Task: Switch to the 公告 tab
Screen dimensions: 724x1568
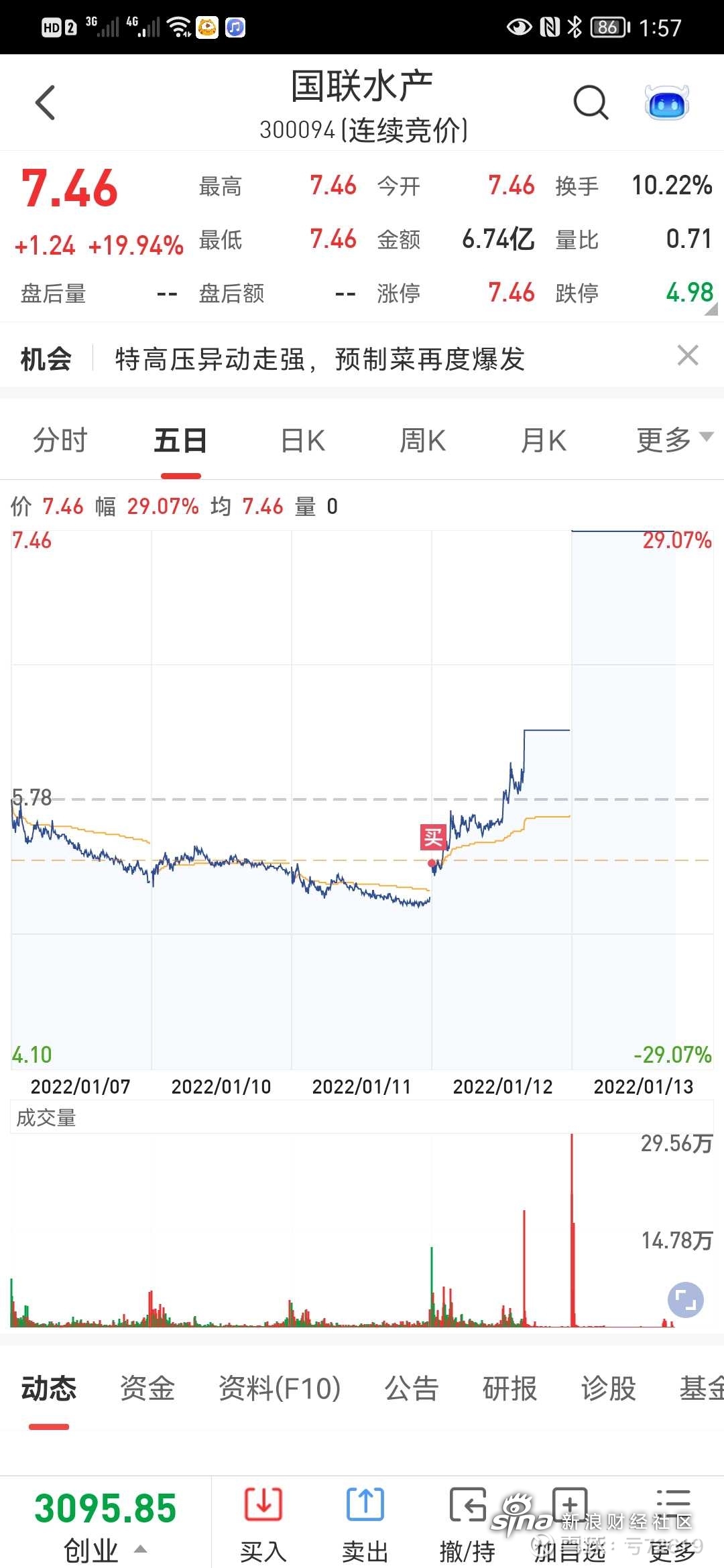Action: (411, 1388)
